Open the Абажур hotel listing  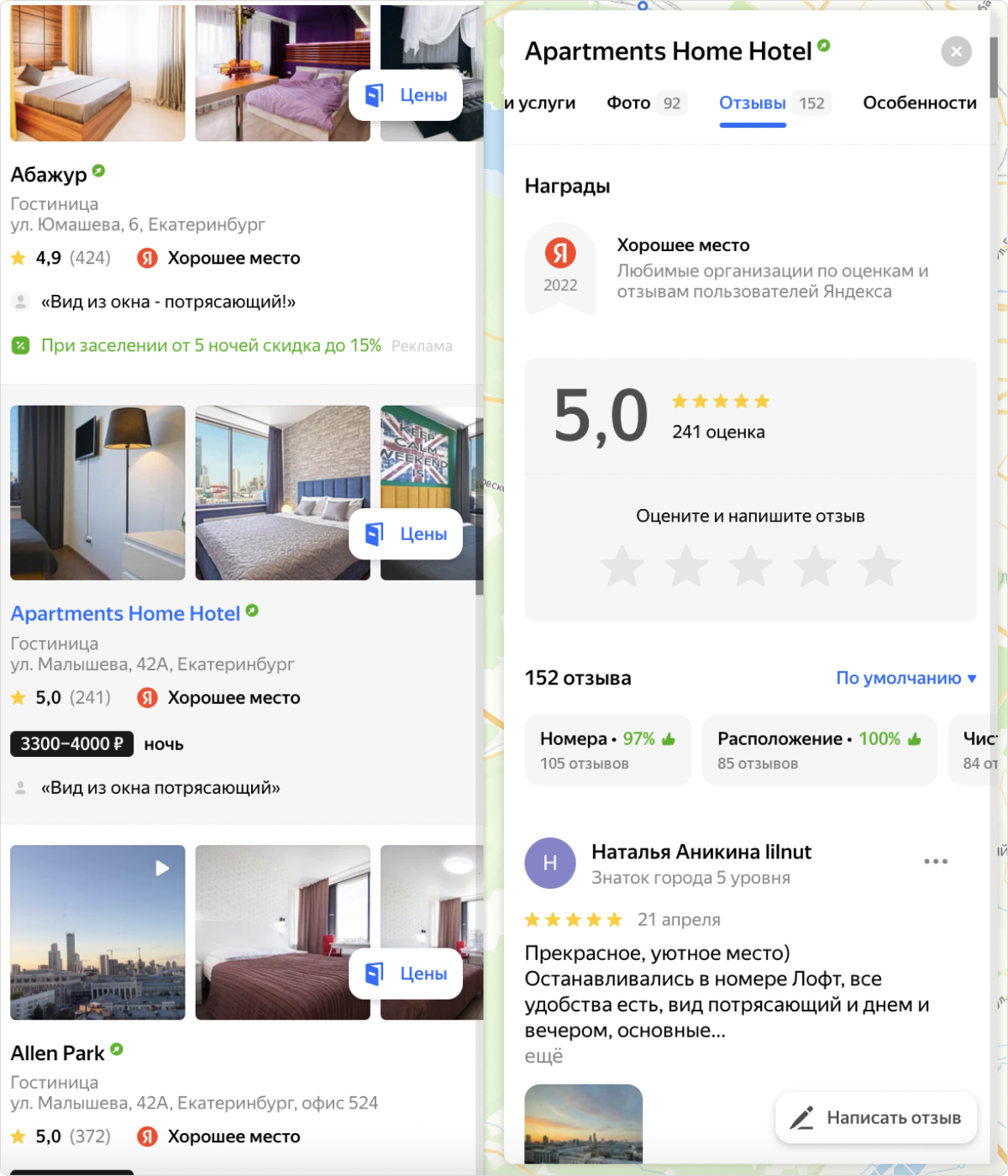point(49,175)
